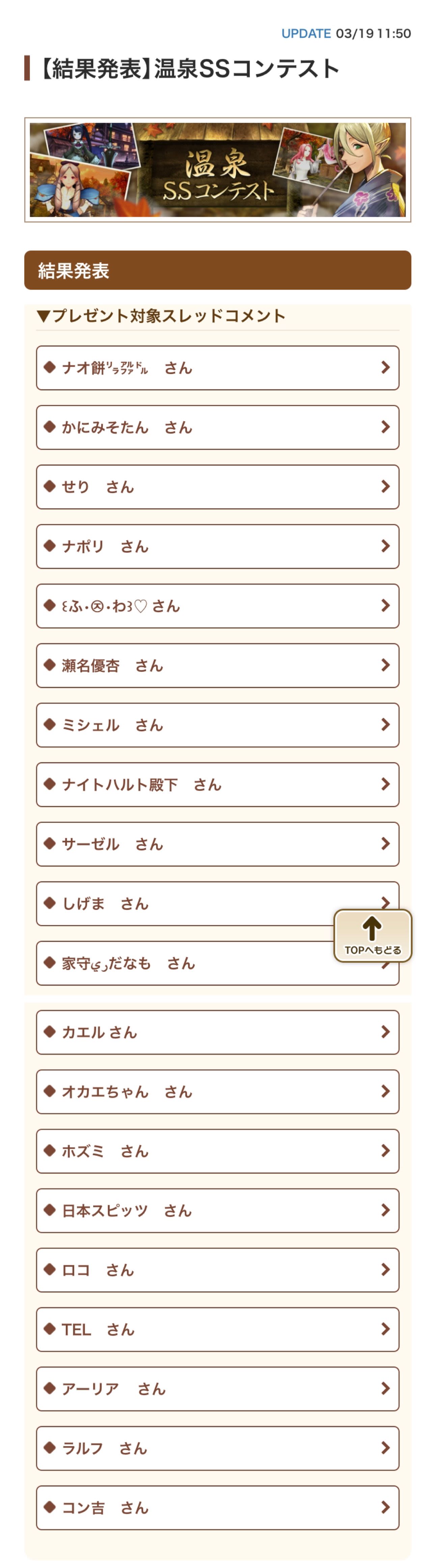Open the せり さん entry

click(x=217, y=487)
